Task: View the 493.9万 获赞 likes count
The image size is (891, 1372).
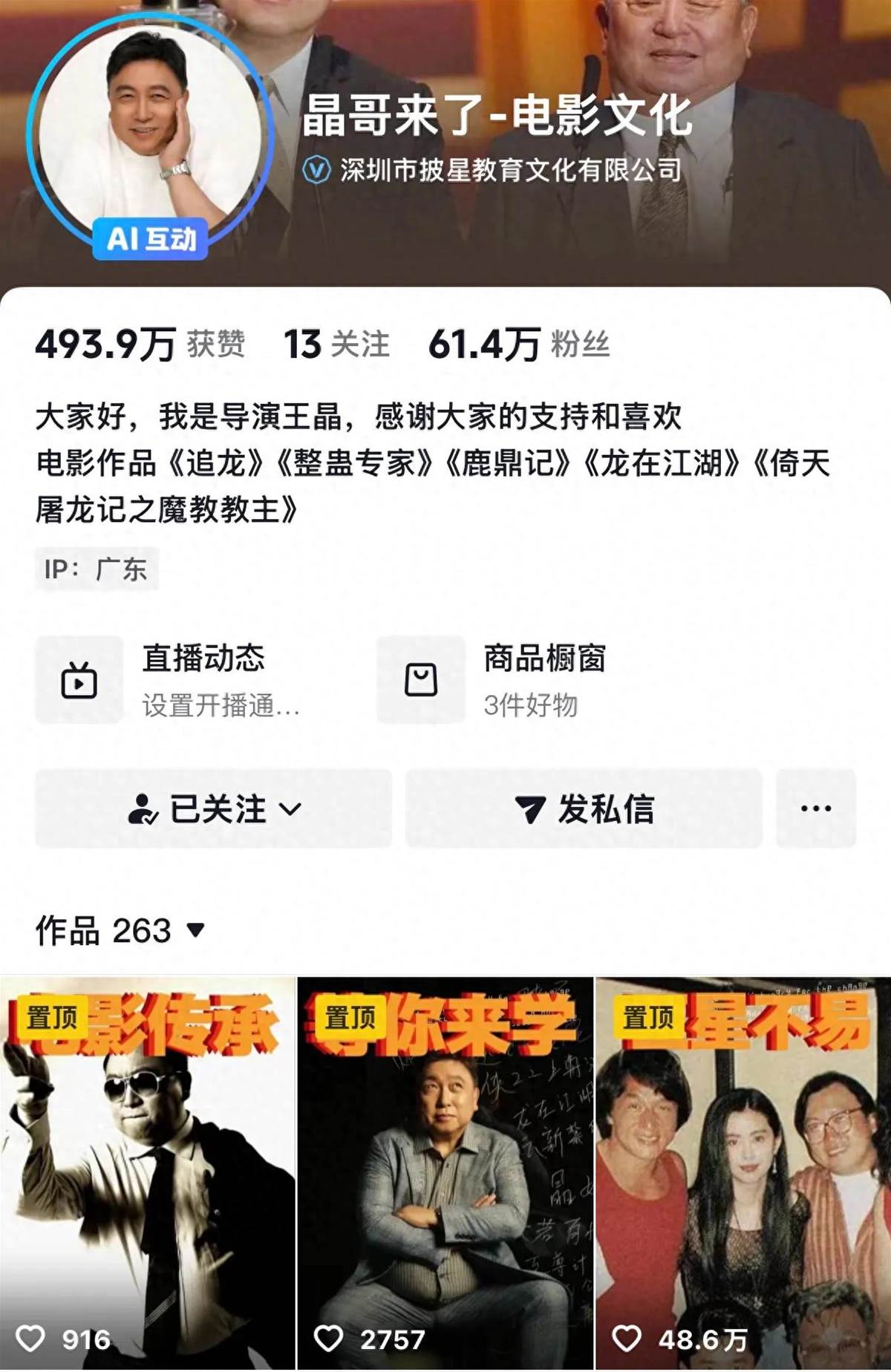Action: coord(140,344)
